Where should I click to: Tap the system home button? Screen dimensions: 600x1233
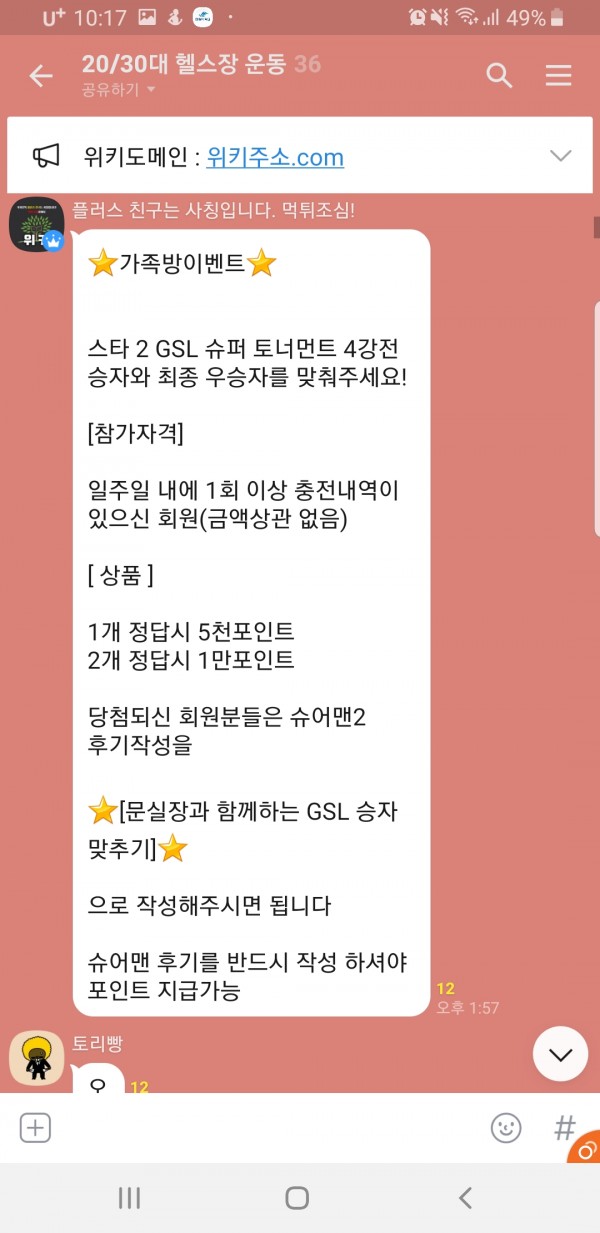coord(297,1198)
